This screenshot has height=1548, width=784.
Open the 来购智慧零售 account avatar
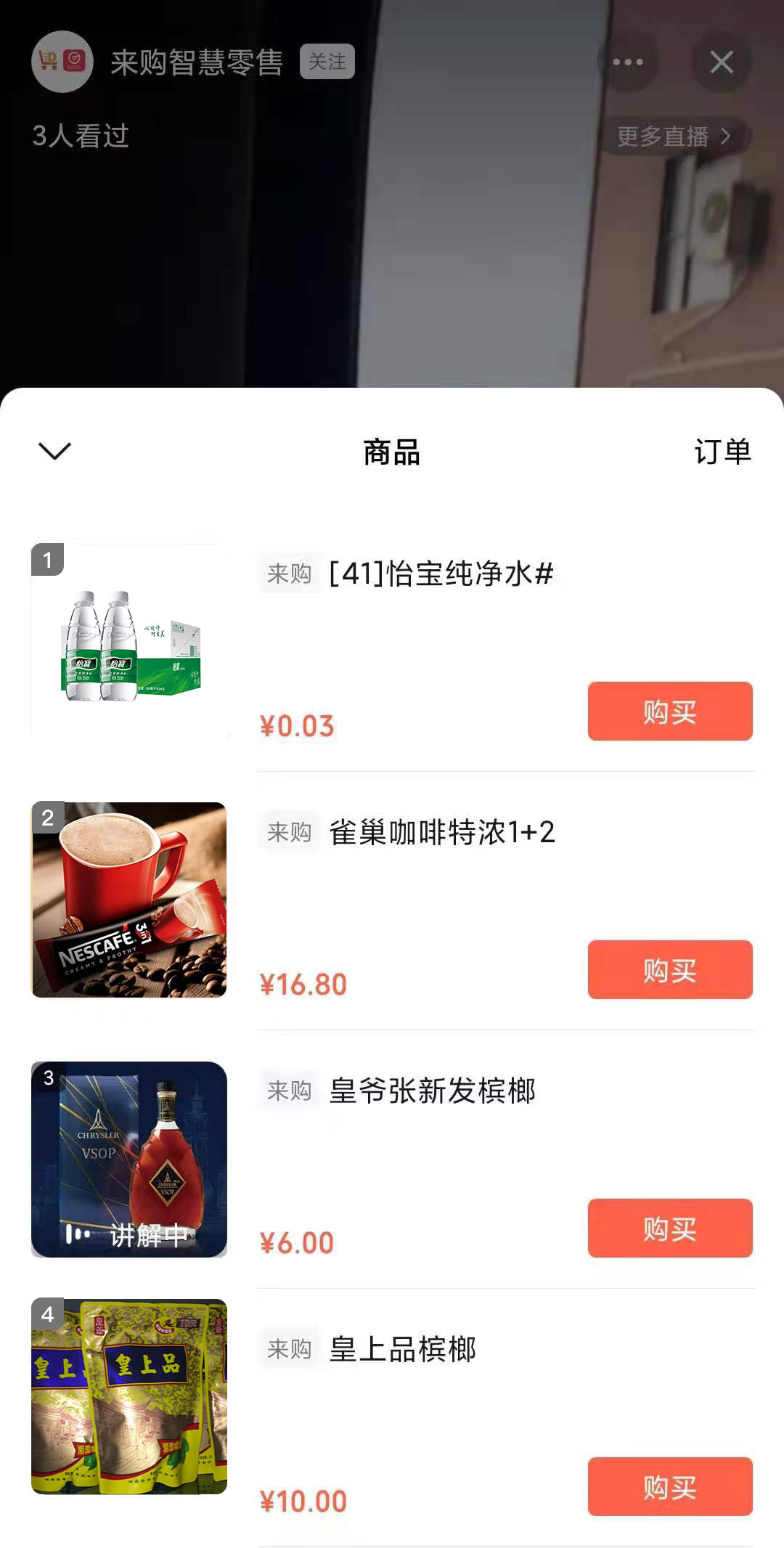point(62,62)
